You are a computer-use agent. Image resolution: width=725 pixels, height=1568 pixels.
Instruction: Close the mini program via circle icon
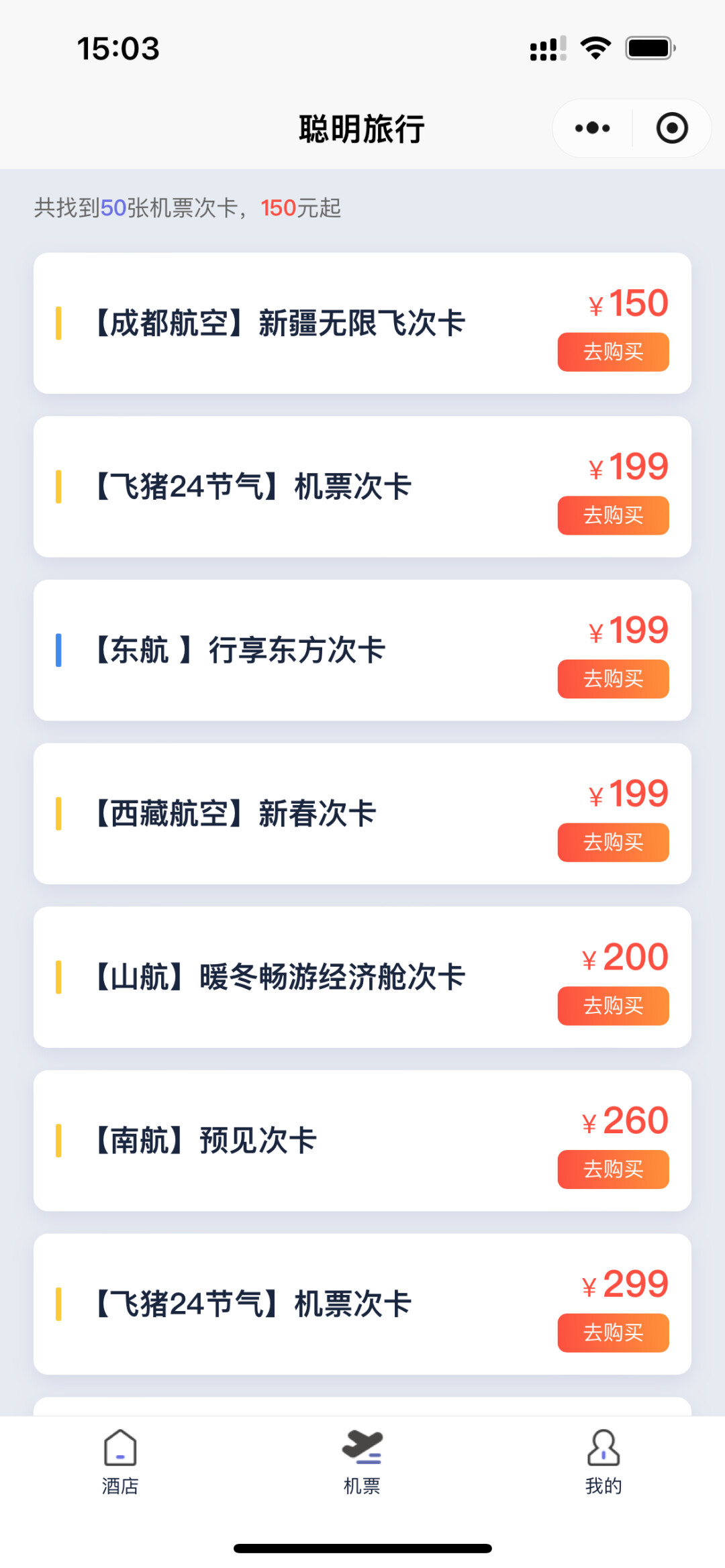tap(672, 128)
